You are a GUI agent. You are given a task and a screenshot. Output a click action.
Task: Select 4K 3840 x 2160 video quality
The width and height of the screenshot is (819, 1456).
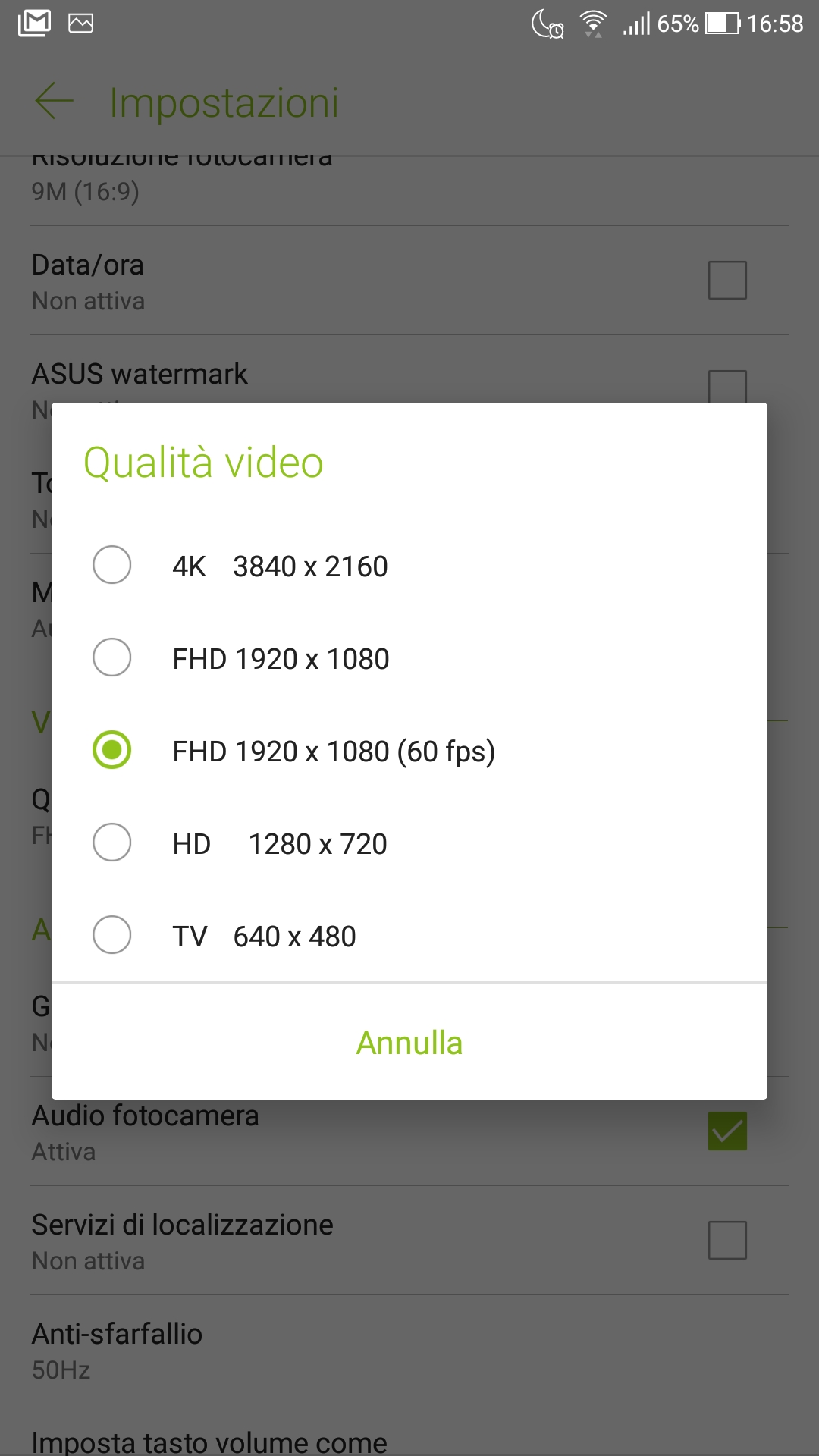click(409, 566)
